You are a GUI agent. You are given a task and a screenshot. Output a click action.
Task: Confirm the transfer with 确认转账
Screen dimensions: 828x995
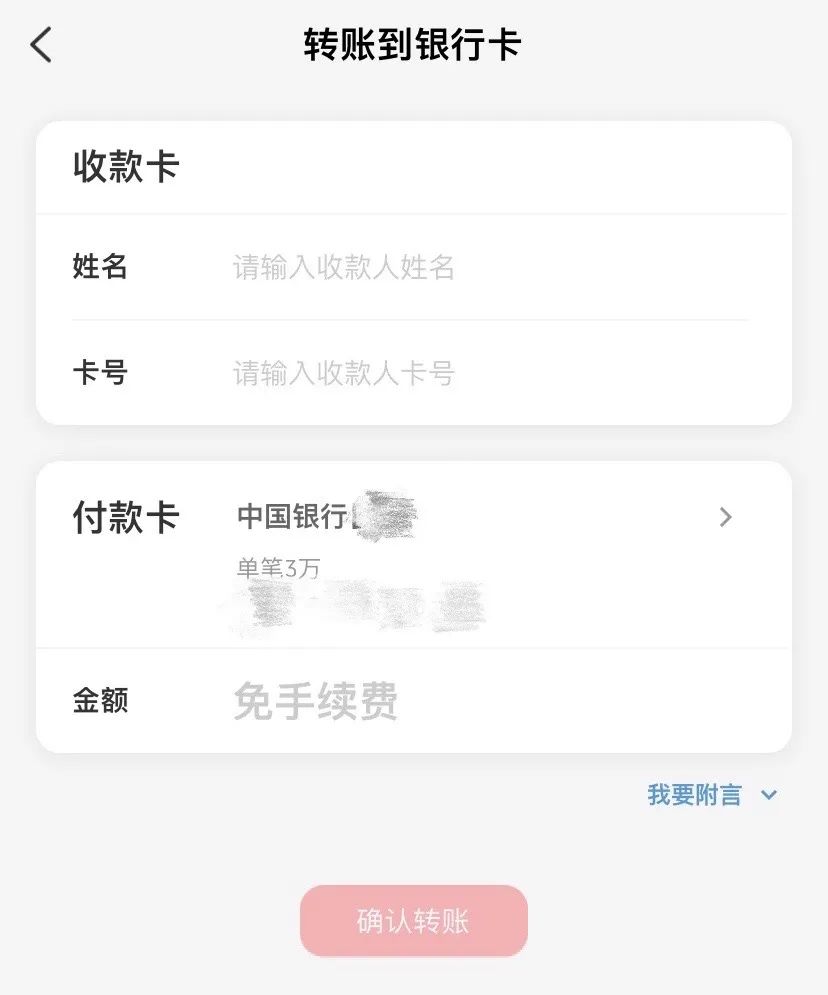pyautogui.click(x=413, y=921)
